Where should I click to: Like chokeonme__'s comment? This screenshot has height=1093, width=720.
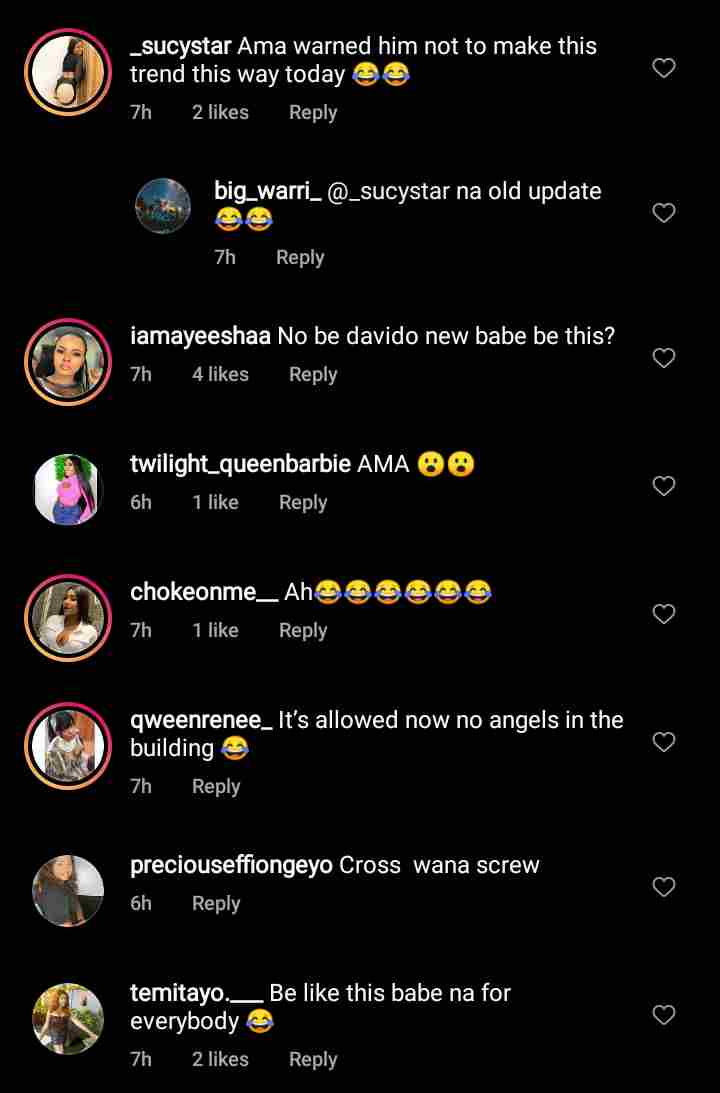click(x=664, y=614)
